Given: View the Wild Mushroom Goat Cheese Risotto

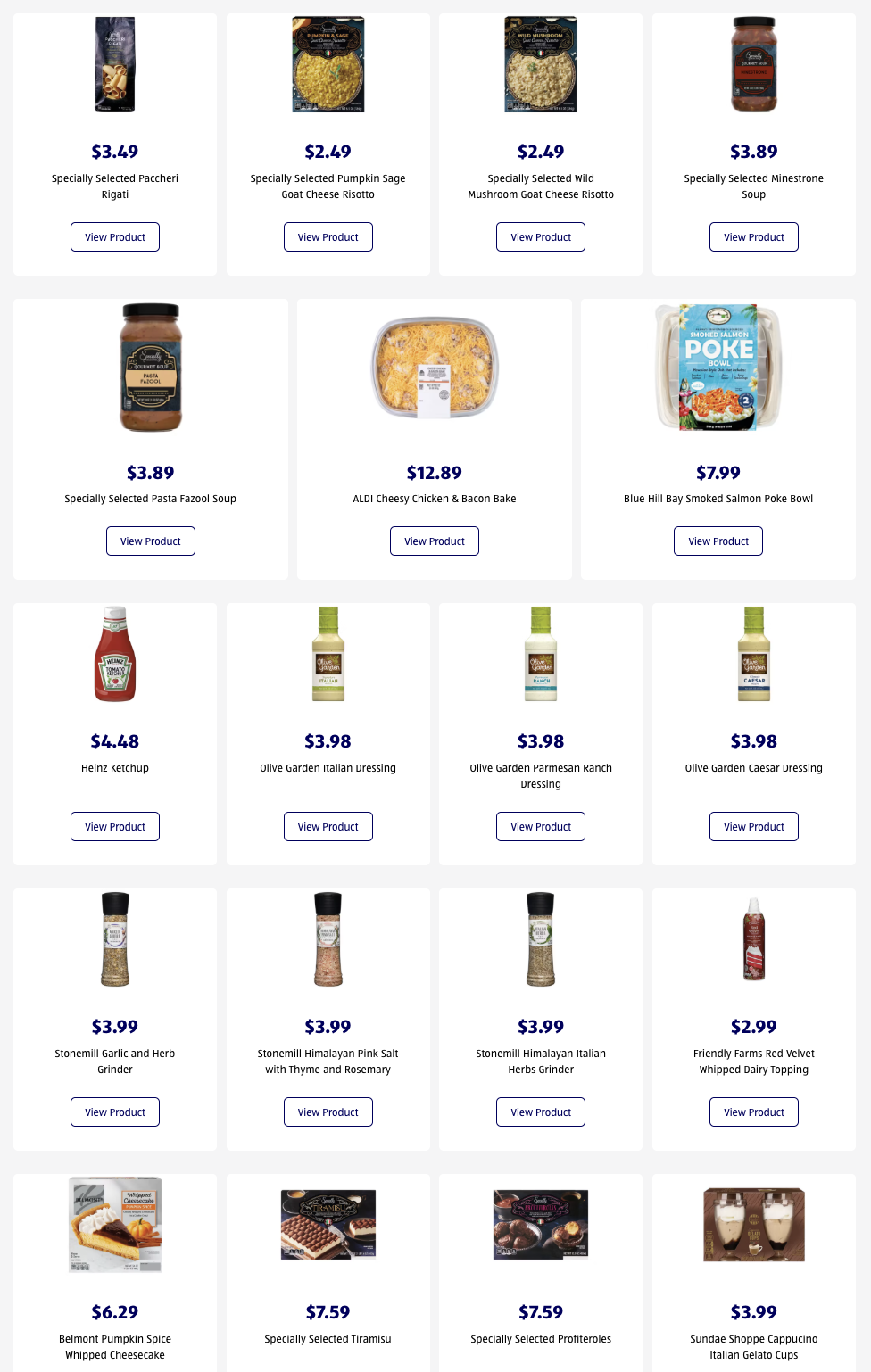Looking at the screenshot, I should (541, 237).
